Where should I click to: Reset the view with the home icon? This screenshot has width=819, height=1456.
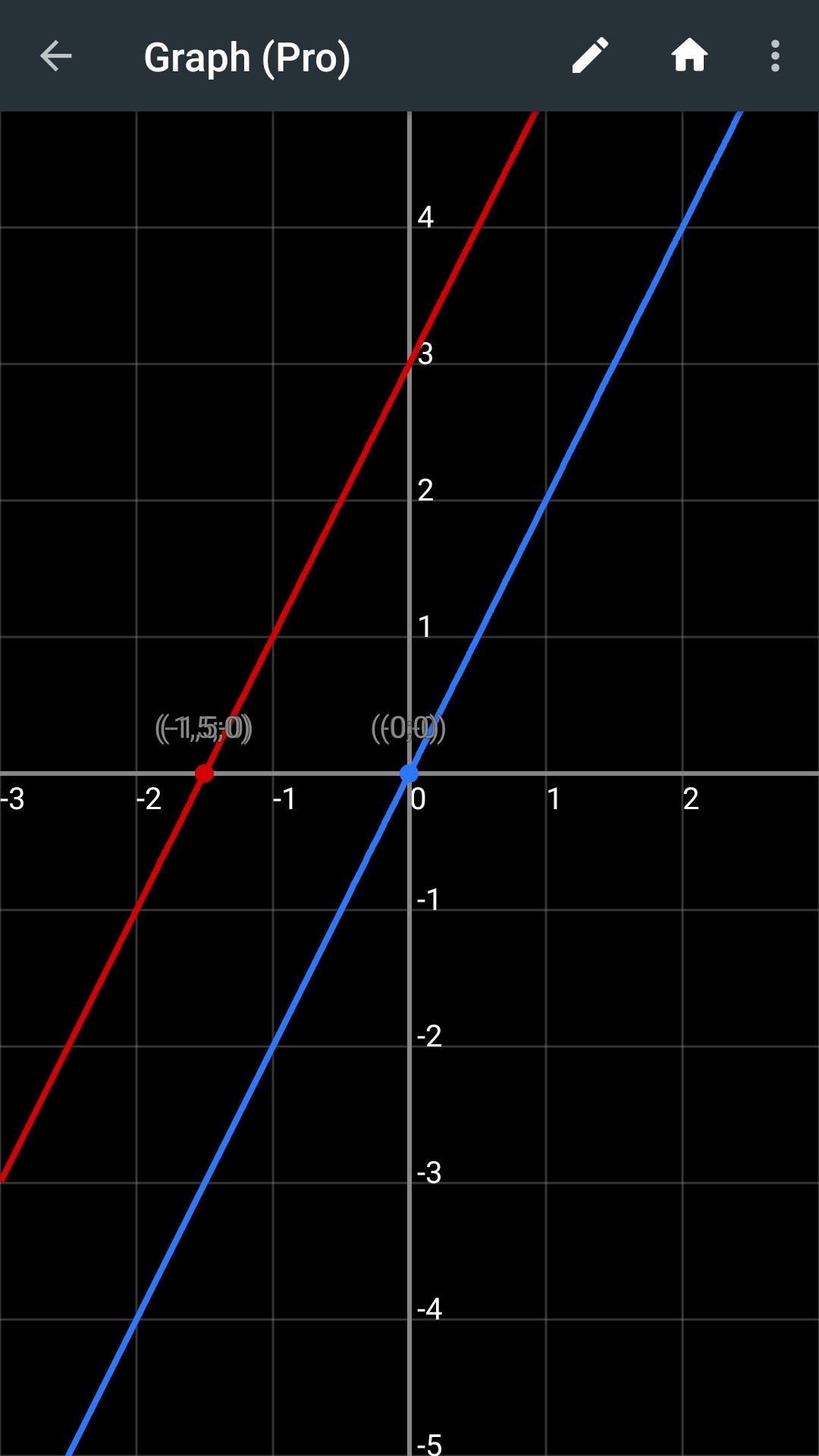689,55
